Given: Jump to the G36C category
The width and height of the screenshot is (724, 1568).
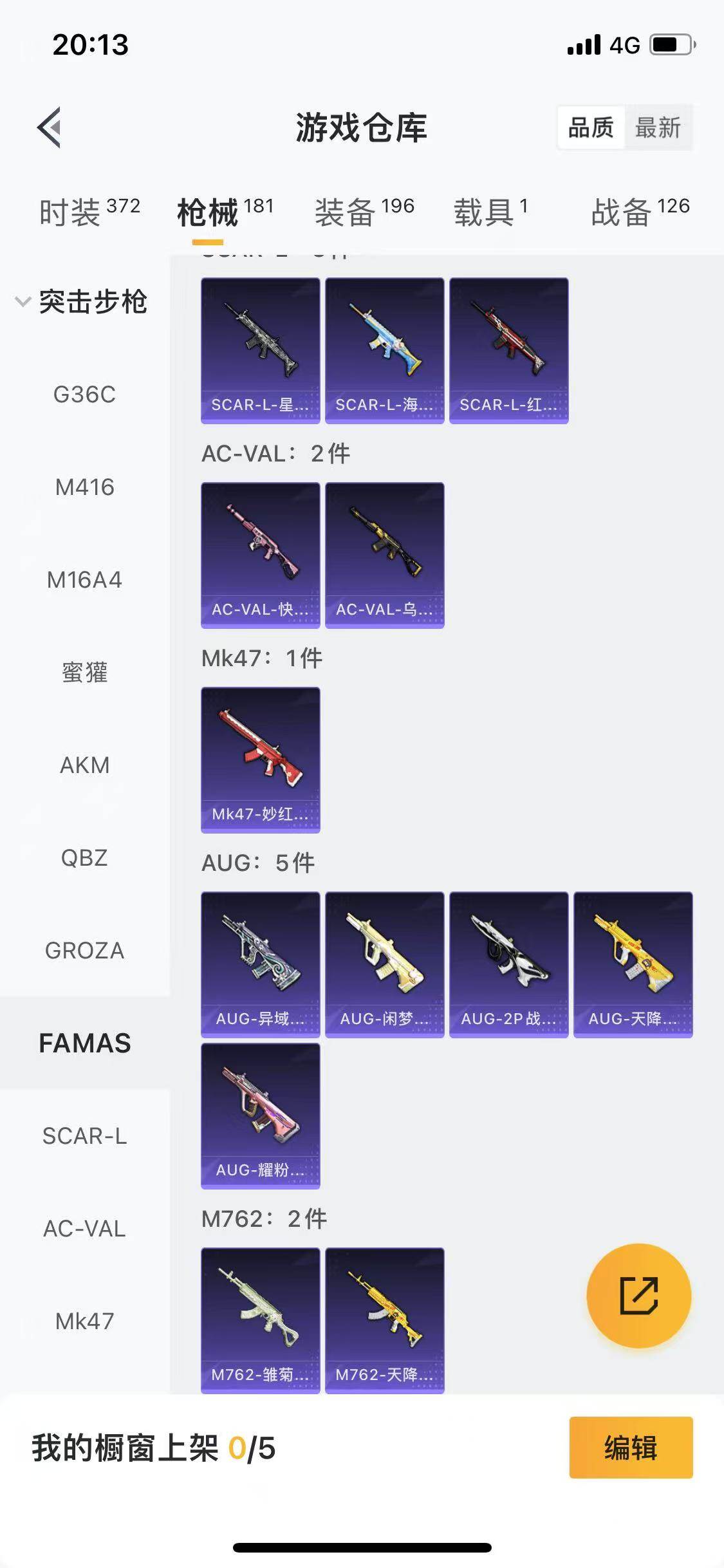Looking at the screenshot, I should pyautogui.click(x=84, y=395).
